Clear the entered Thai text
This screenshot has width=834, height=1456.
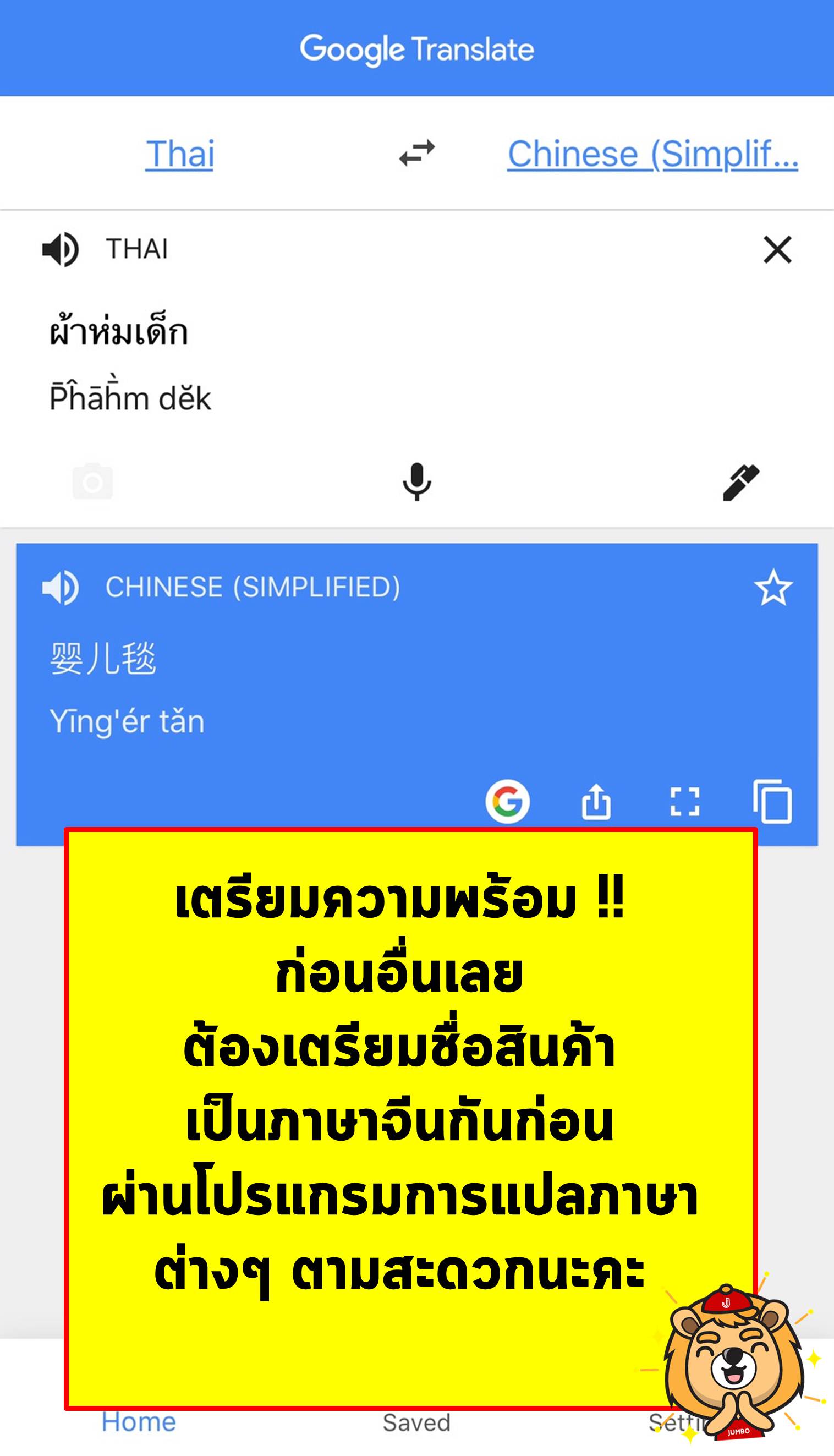tap(777, 250)
